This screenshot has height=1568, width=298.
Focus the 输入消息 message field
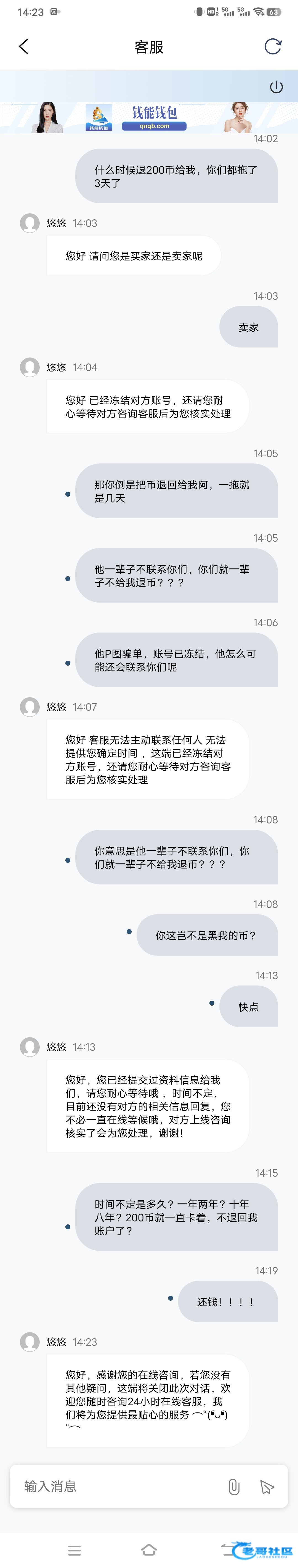(x=116, y=1487)
